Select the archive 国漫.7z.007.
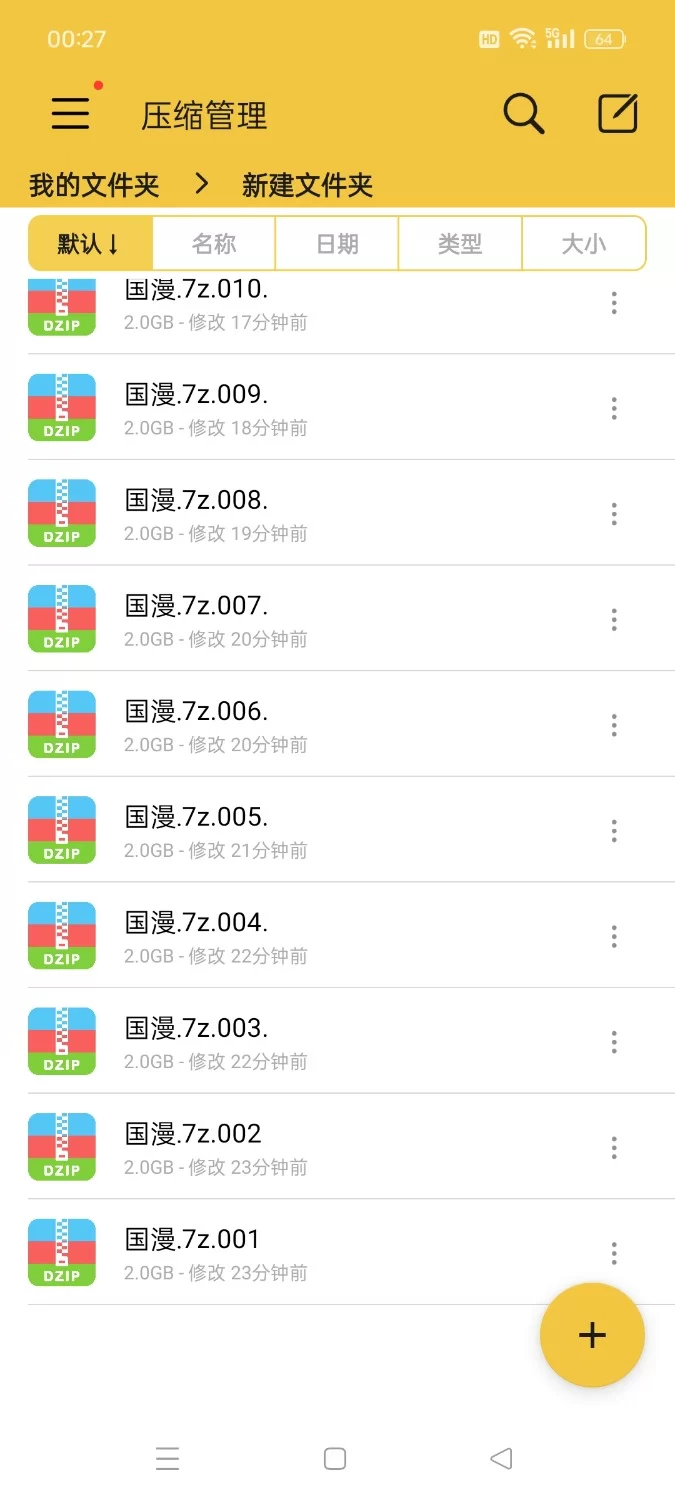The image size is (675, 1500). pos(196,606)
